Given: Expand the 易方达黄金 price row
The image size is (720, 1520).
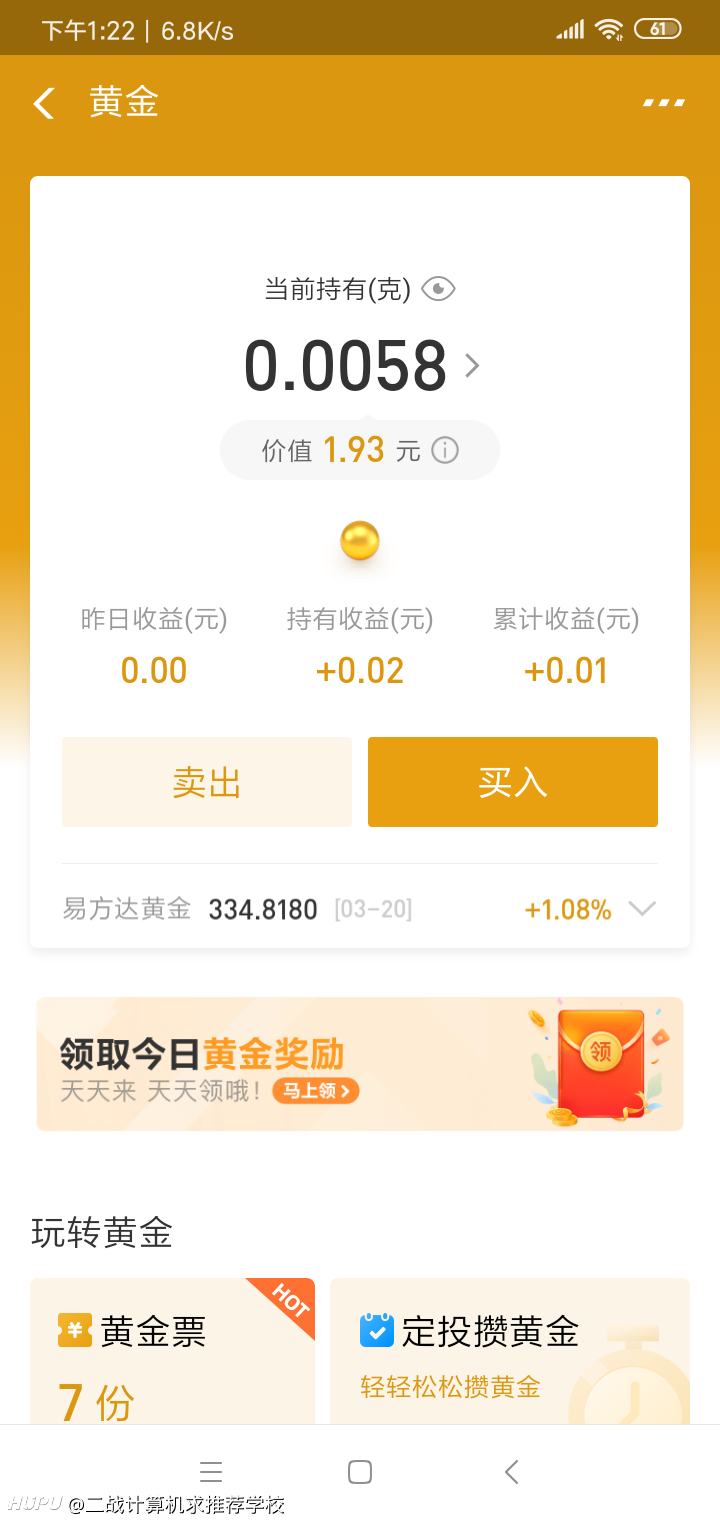Looking at the screenshot, I should point(360,909).
